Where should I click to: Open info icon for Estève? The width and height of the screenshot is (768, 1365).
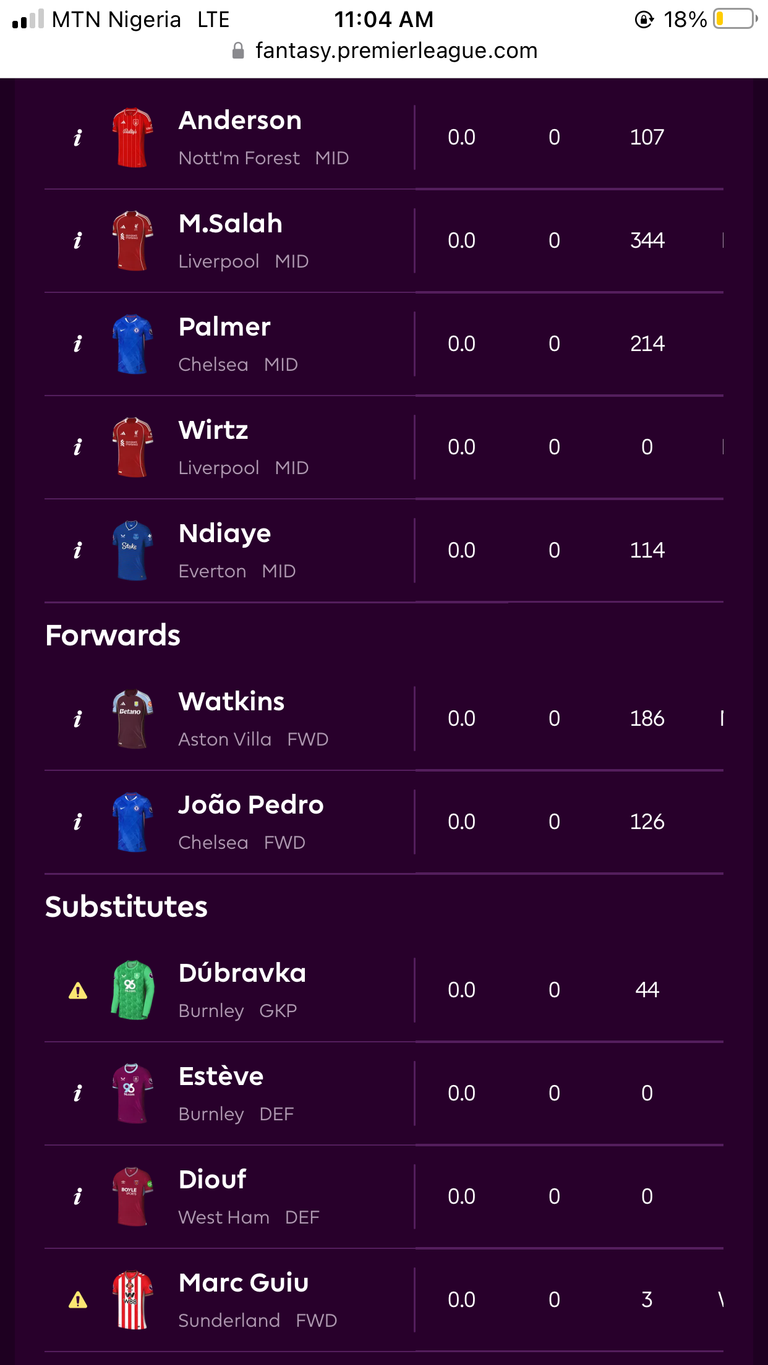coord(78,1094)
